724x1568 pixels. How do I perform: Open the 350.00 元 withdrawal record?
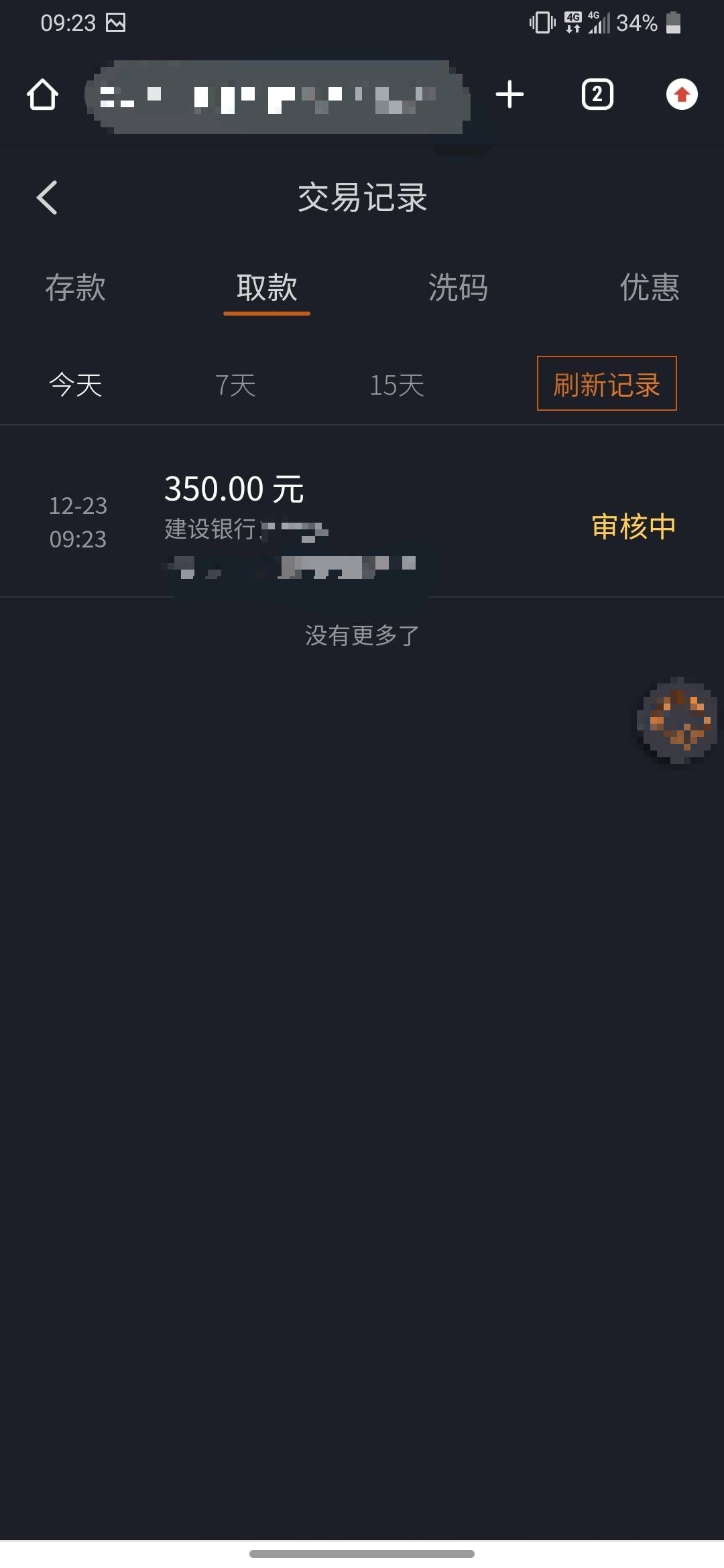[362, 523]
